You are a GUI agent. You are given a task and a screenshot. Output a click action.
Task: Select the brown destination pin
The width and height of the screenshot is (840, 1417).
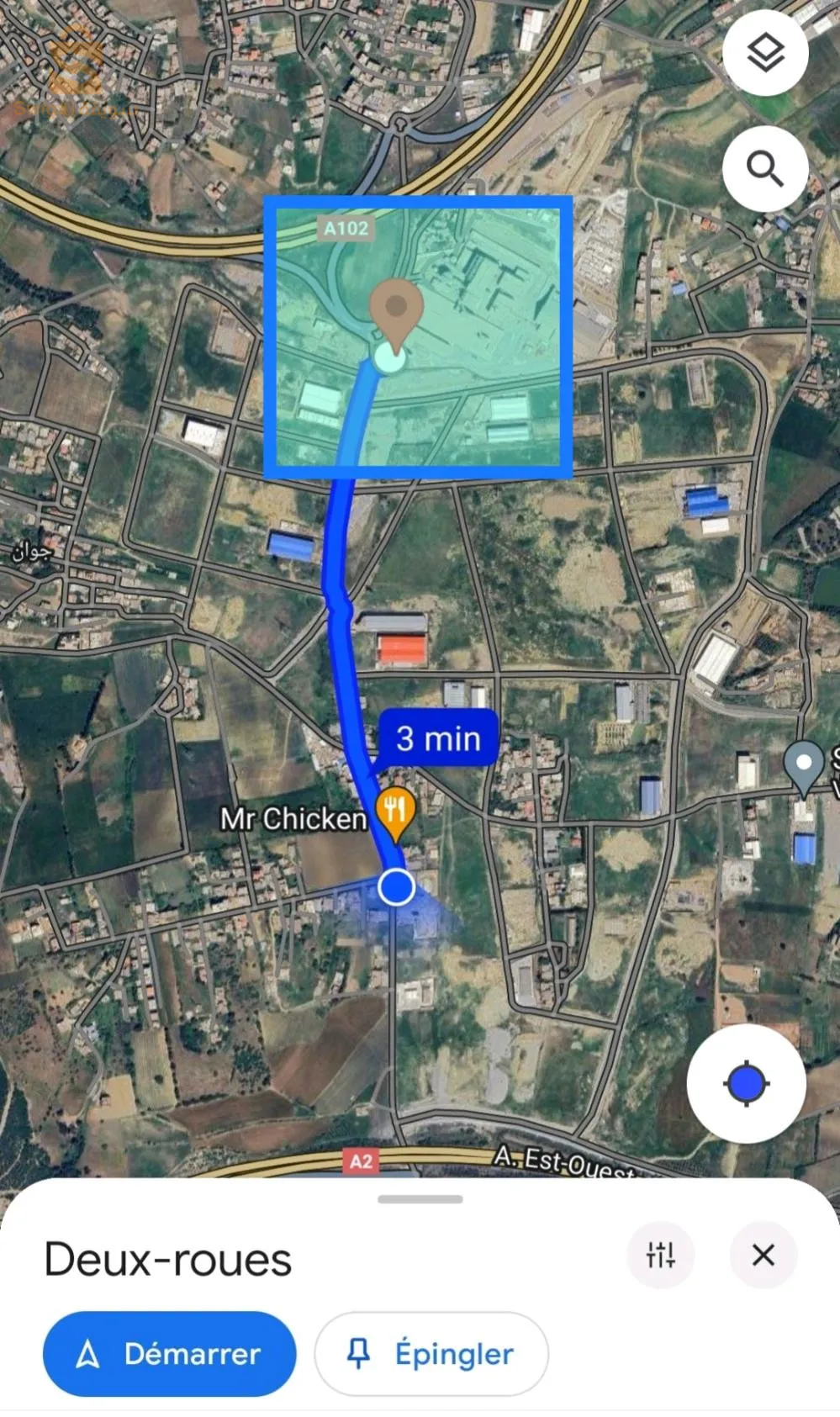click(x=395, y=310)
